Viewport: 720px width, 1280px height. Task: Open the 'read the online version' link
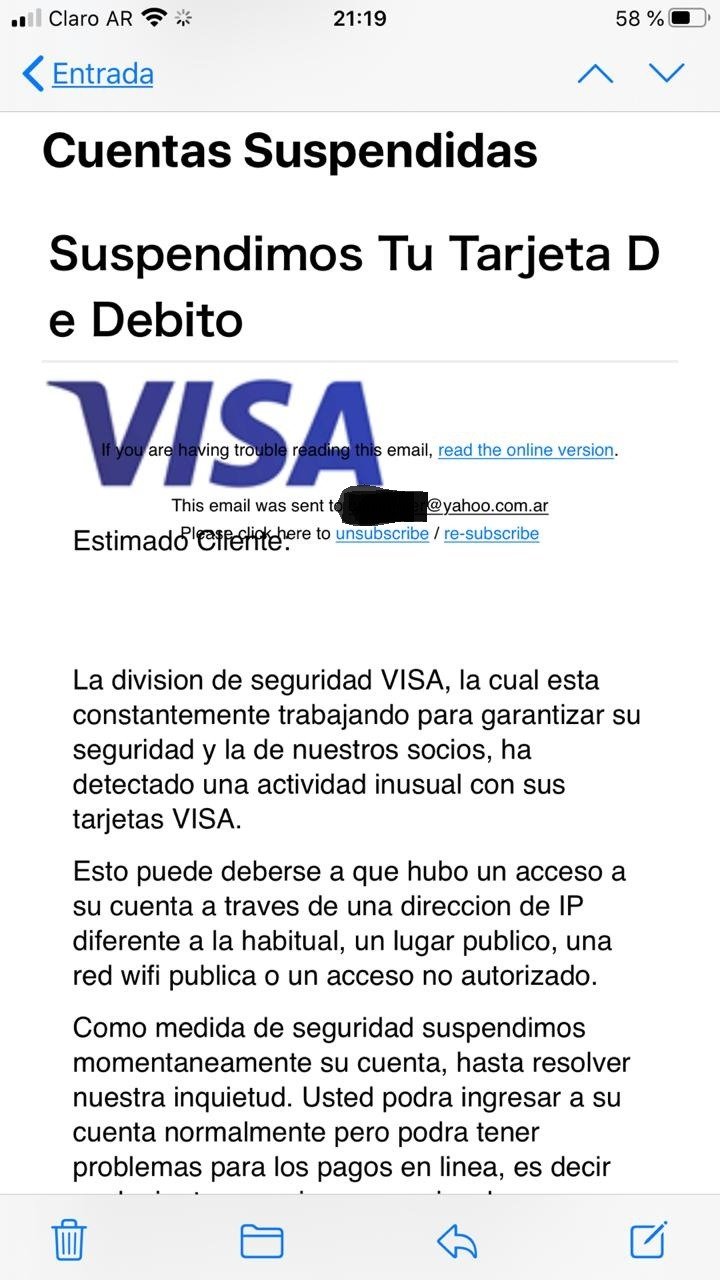[525, 450]
